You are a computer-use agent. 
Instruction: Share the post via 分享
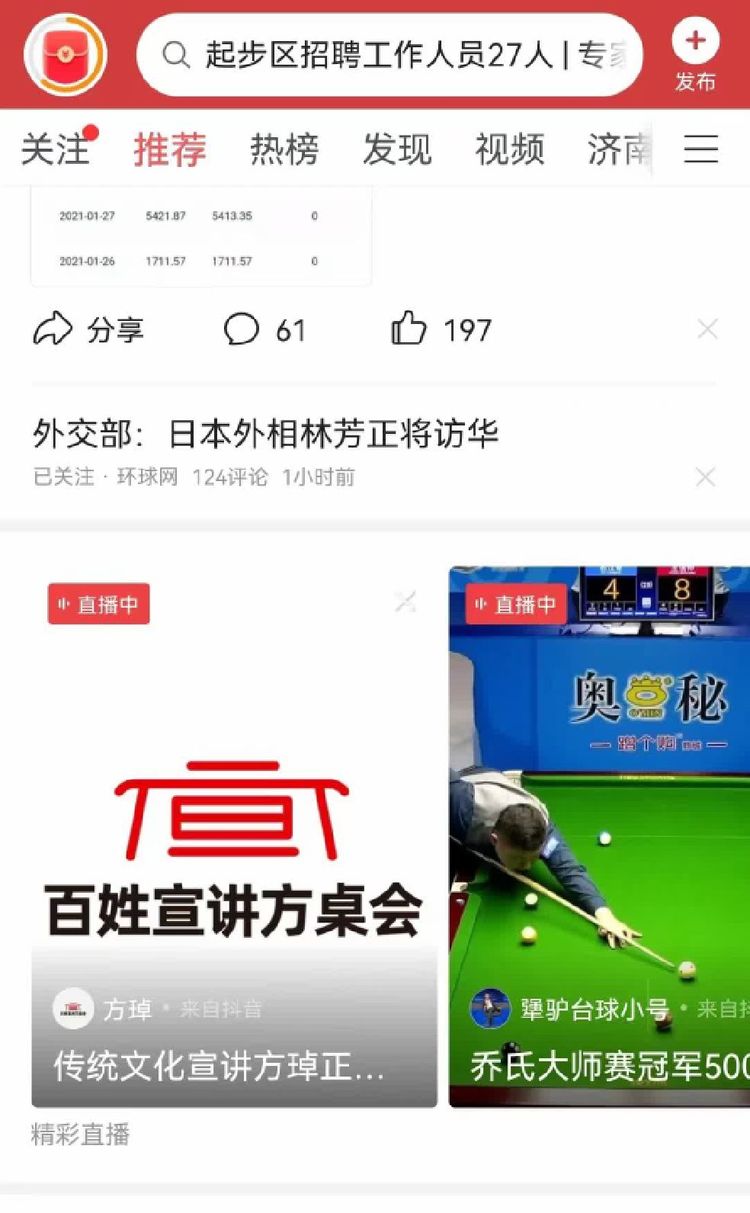pyautogui.click(x=89, y=330)
